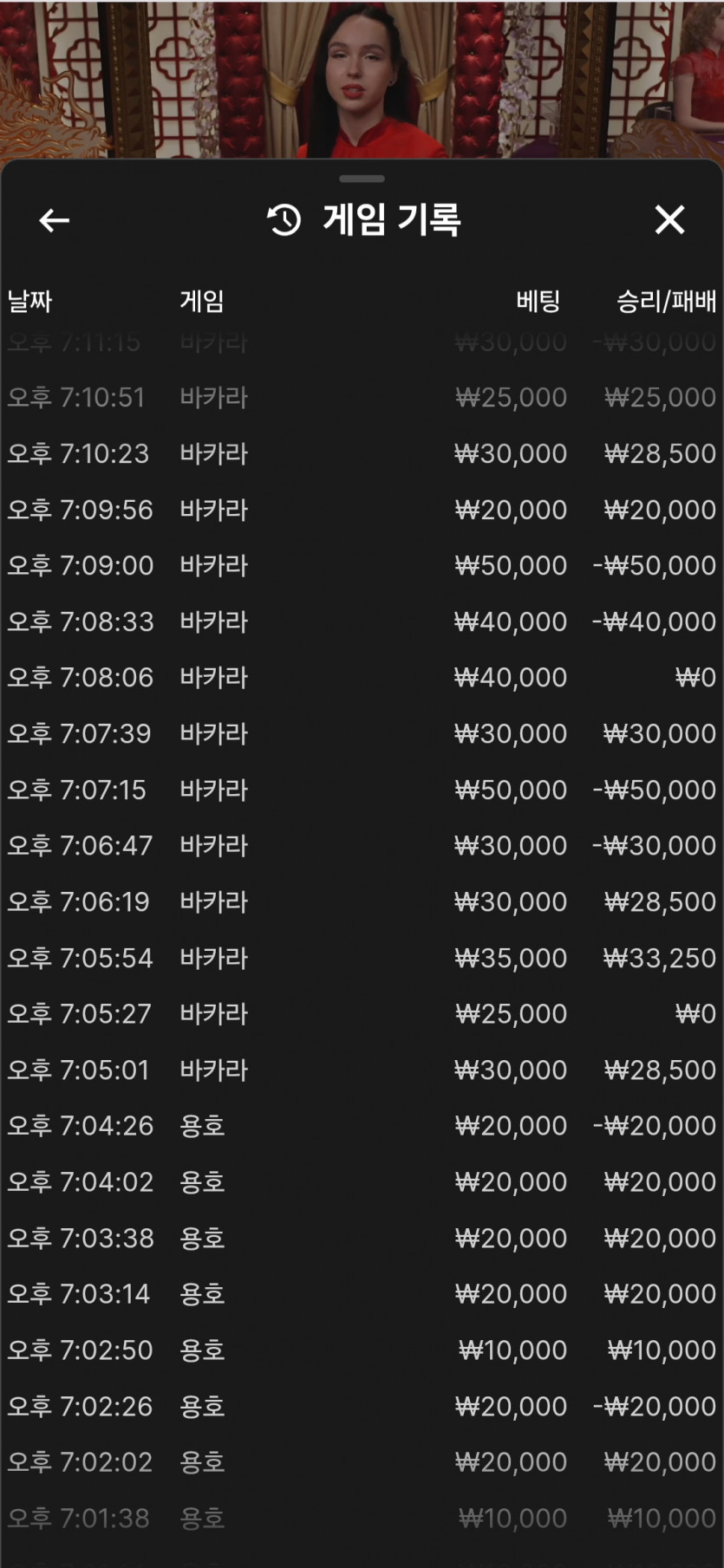Screen dimensions: 724x1568
Task: Open the 오후 7:09:00 바카라 record
Action: [362, 565]
